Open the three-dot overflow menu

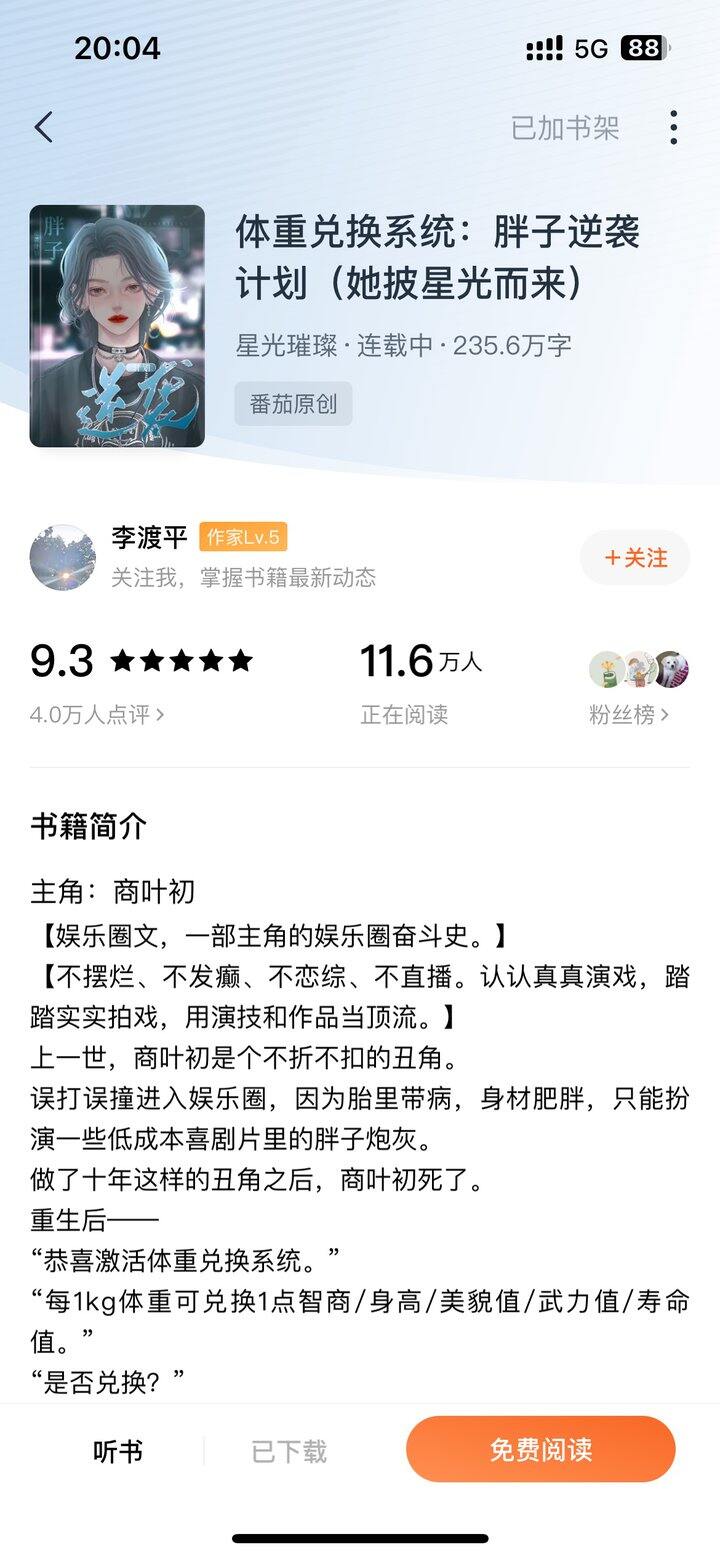673,128
